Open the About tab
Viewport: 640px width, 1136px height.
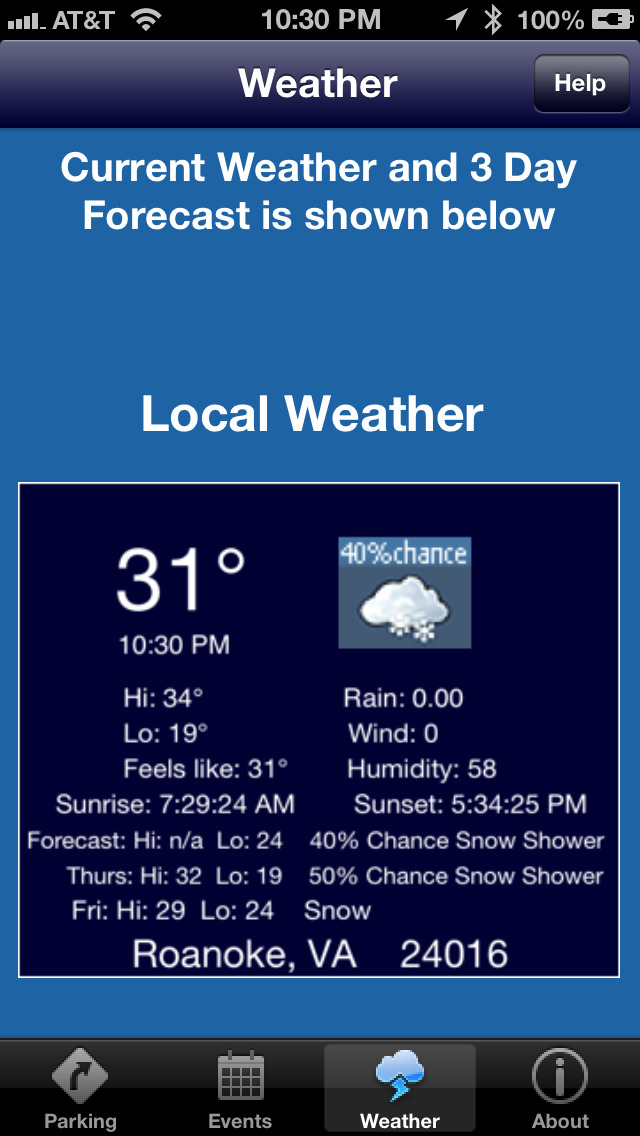coord(560,1089)
